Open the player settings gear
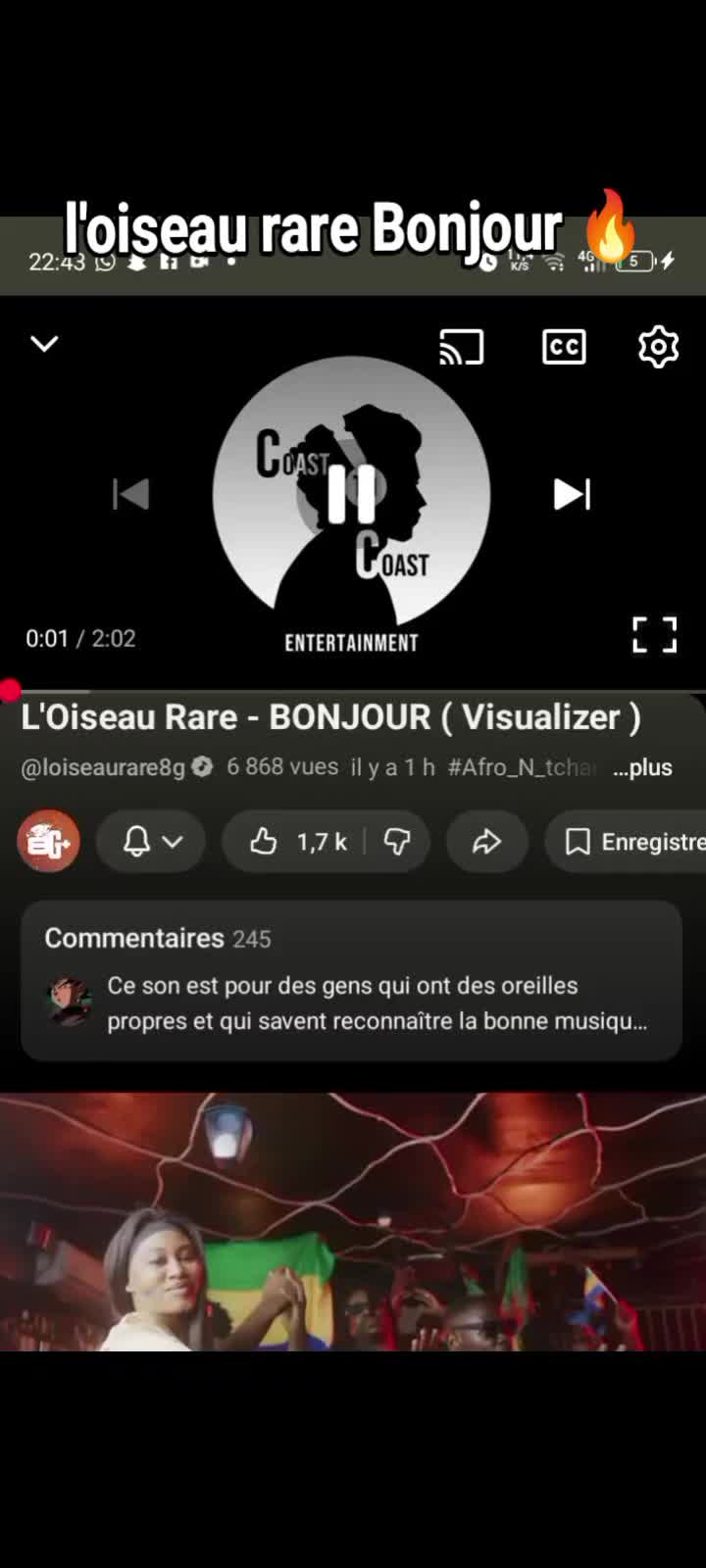Image resolution: width=706 pixels, height=1568 pixels. tap(658, 347)
